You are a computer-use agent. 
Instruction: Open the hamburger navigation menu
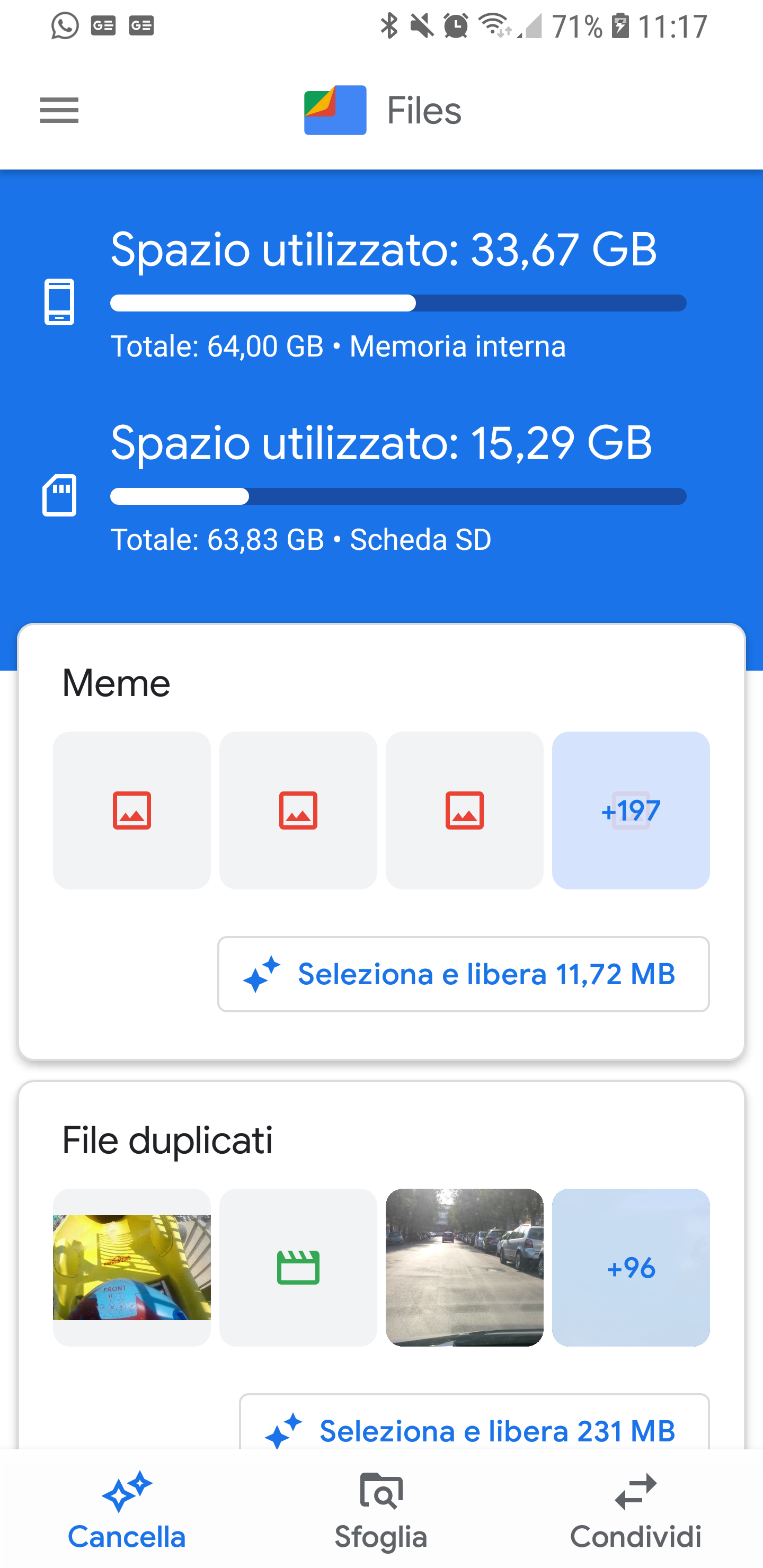(59, 110)
